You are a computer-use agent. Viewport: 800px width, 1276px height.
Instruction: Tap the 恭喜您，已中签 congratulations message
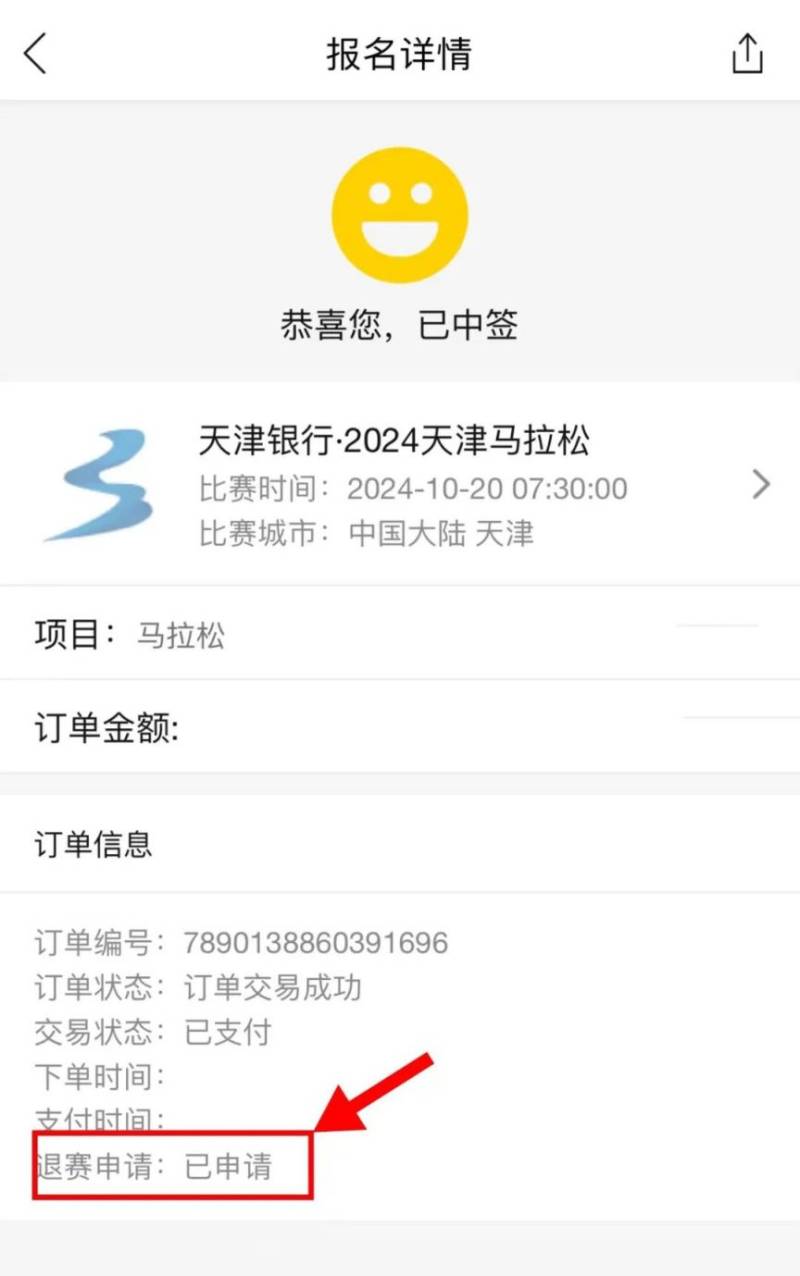399,326
